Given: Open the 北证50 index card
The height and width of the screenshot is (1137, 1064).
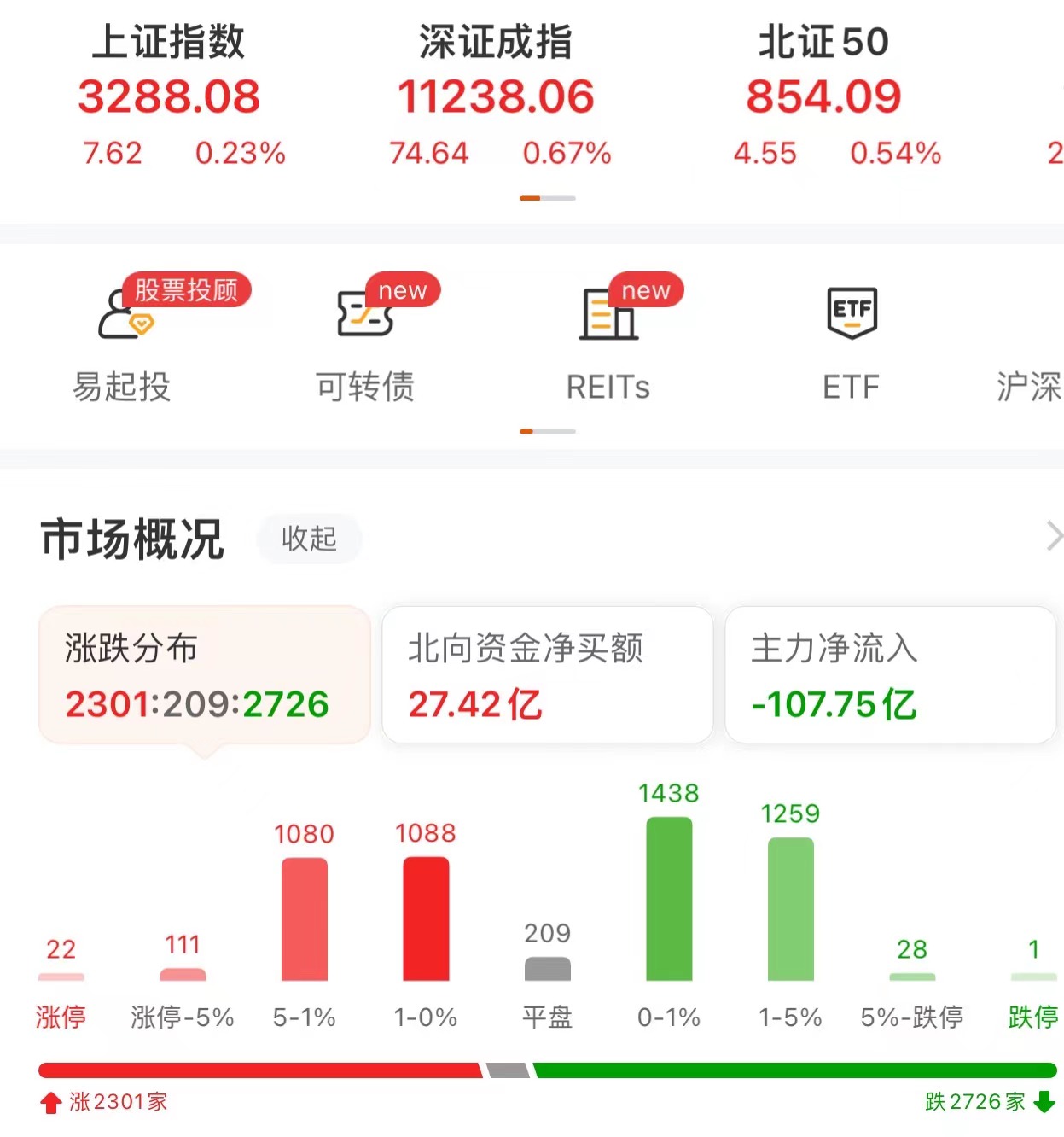Looking at the screenshot, I should 823,96.
